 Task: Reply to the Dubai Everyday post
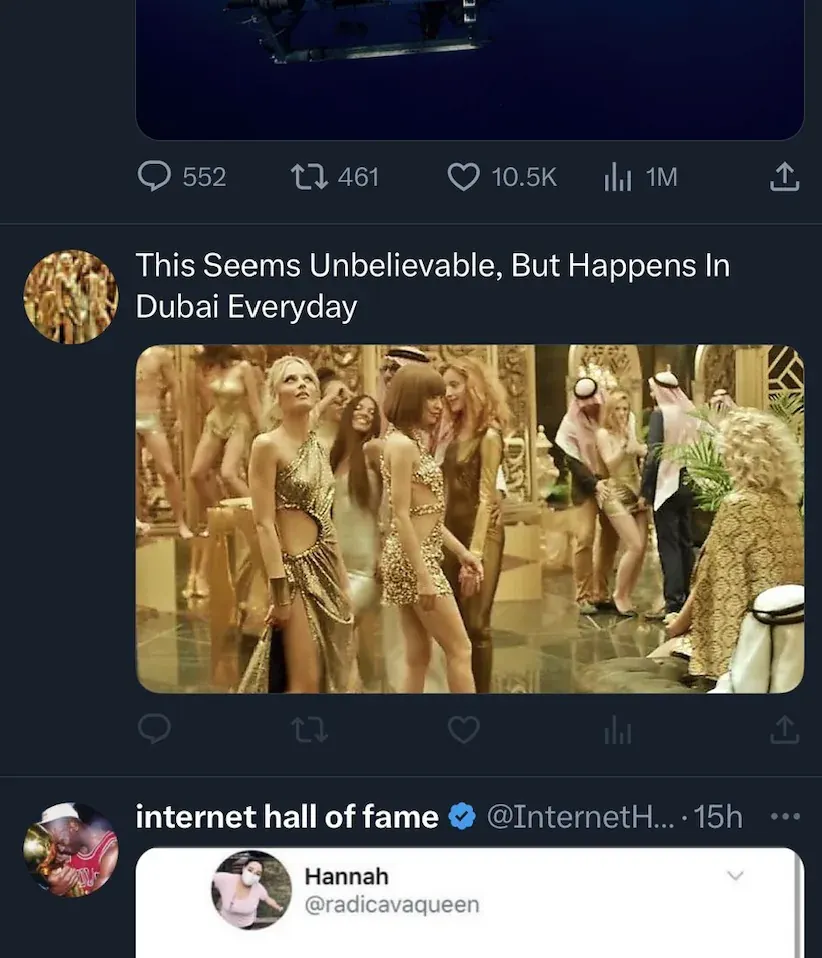click(x=154, y=731)
